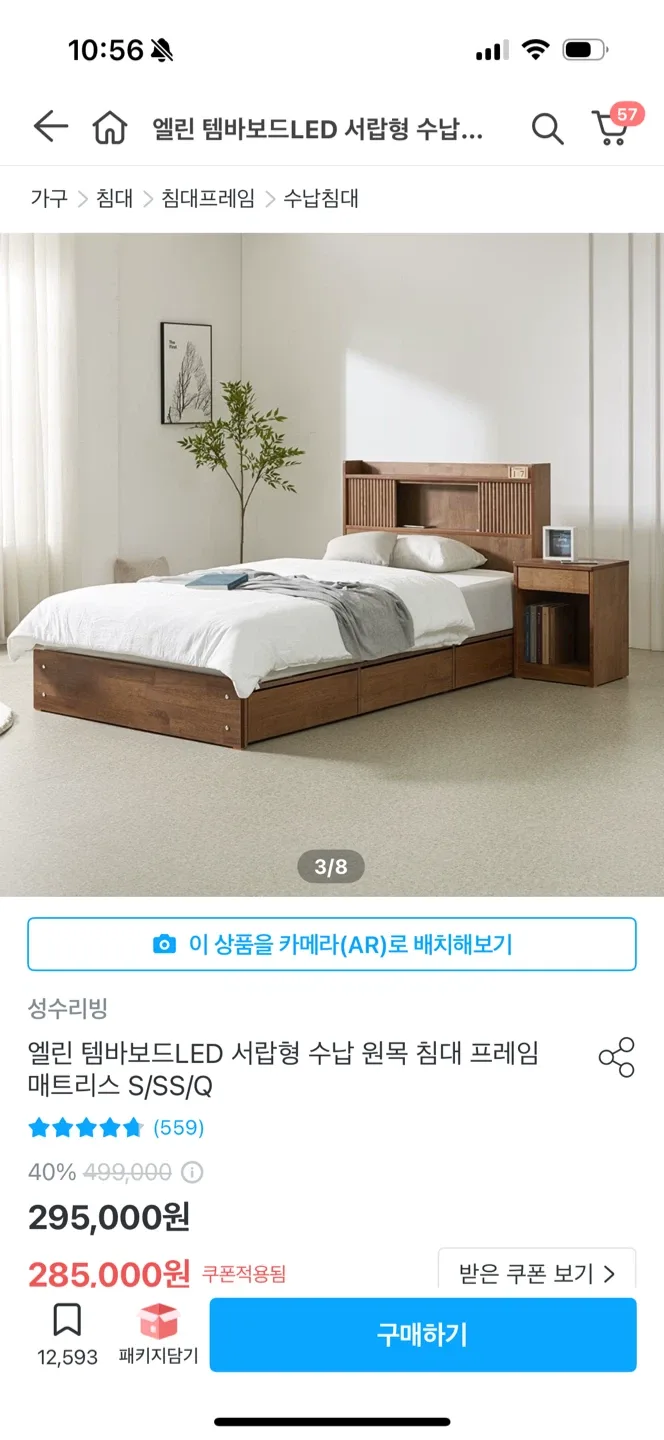Screen dimensions: 664x1440
Task: Open the 559 reviews rating
Action: pos(116,1128)
